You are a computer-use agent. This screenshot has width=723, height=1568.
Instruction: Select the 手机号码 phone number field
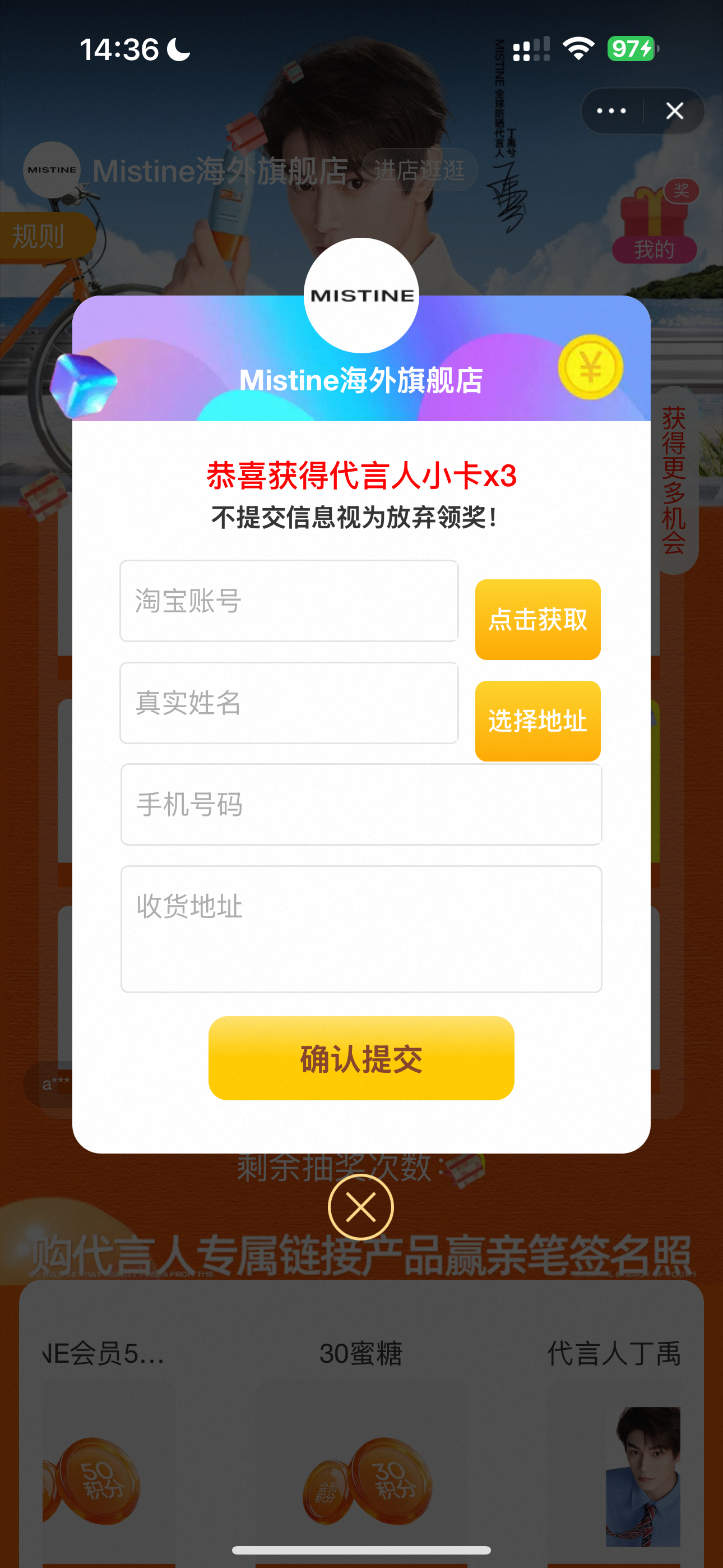(361, 804)
